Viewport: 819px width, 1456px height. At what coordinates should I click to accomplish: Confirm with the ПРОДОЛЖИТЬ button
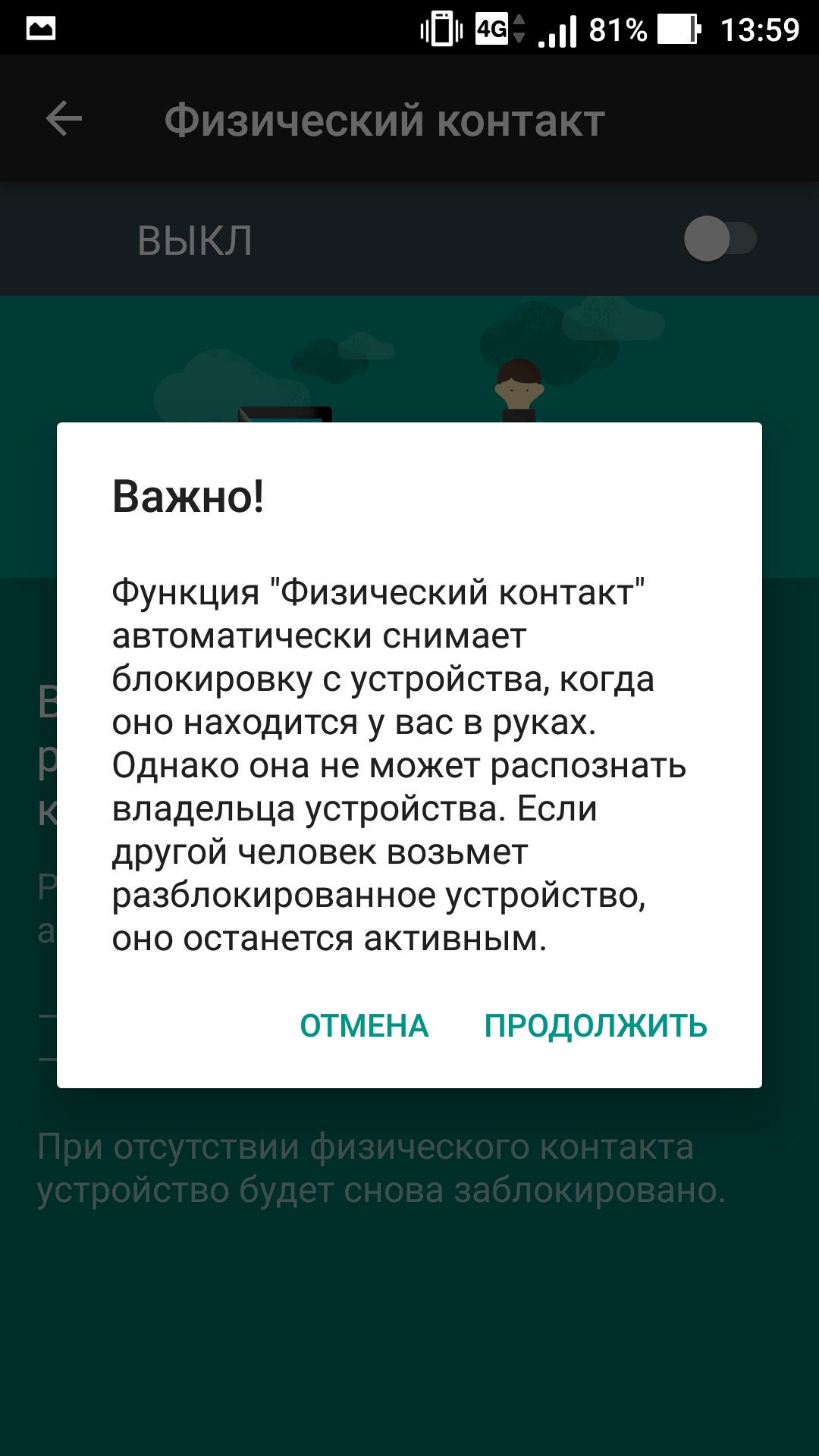coord(595,1025)
